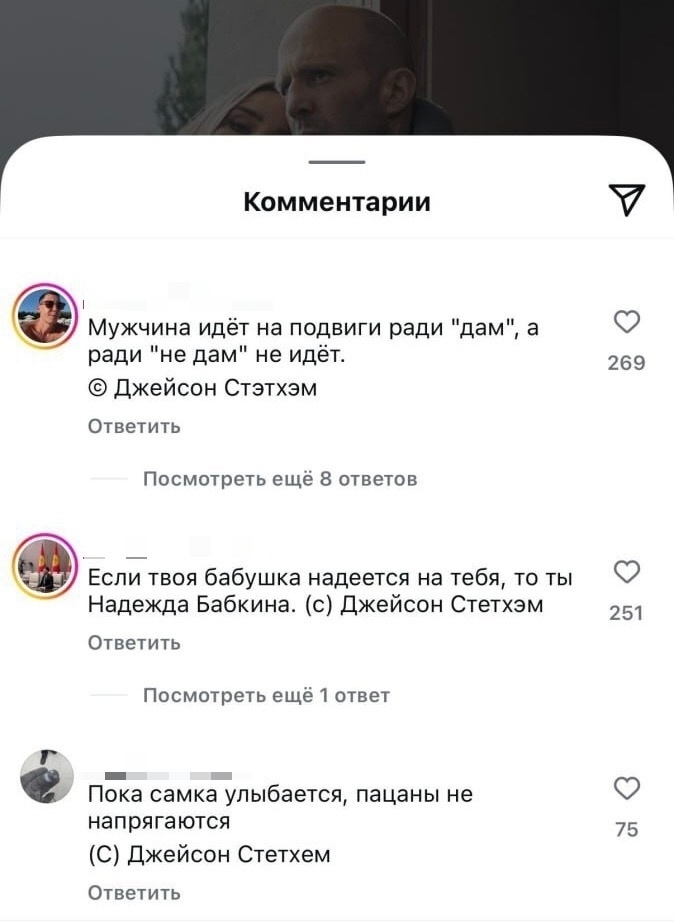Screen dimensions: 674x922
Task: Reply to the "пацаны не напрягаются" comment
Action: pyautogui.click(x=134, y=893)
